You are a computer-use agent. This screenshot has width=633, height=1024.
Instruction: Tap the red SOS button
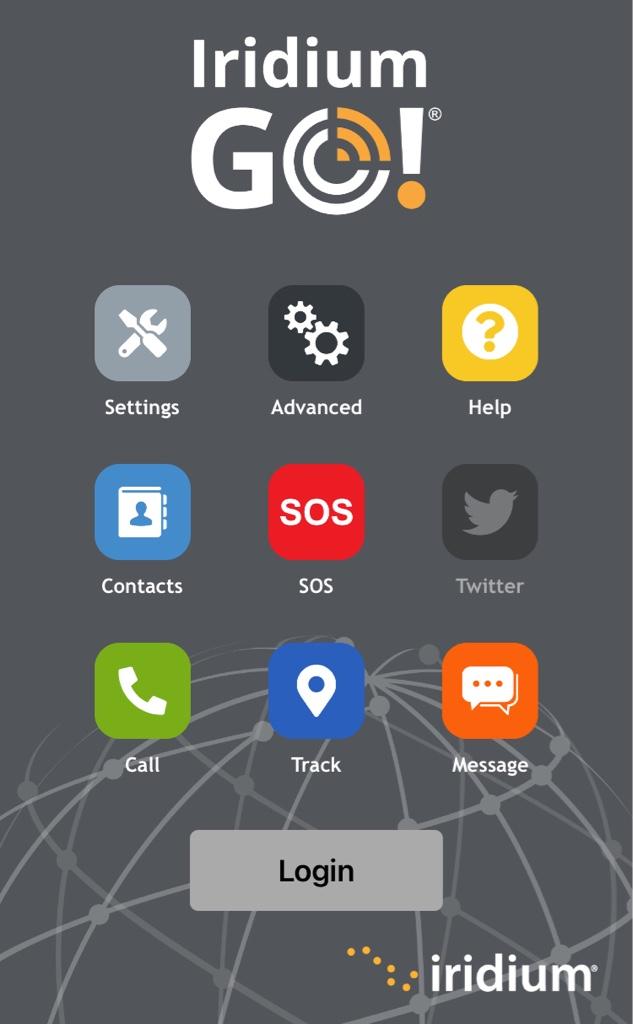[316, 512]
